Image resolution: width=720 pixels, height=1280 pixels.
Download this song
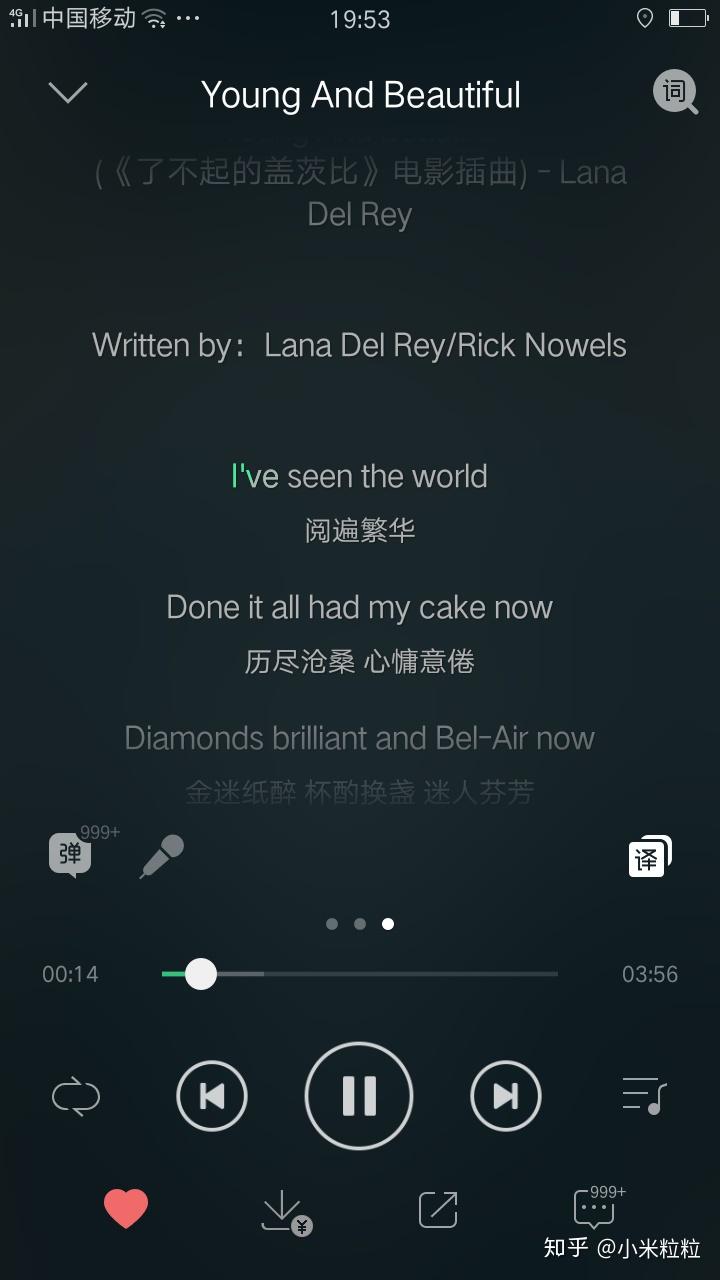(x=286, y=1211)
